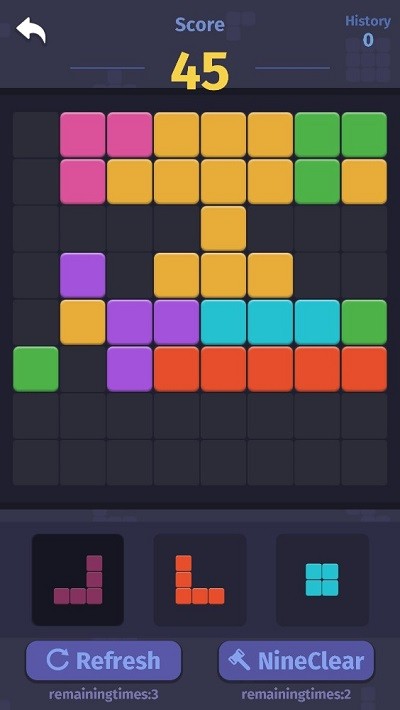Use the Refresh button
The width and height of the screenshot is (400, 710).
[x=103, y=661]
